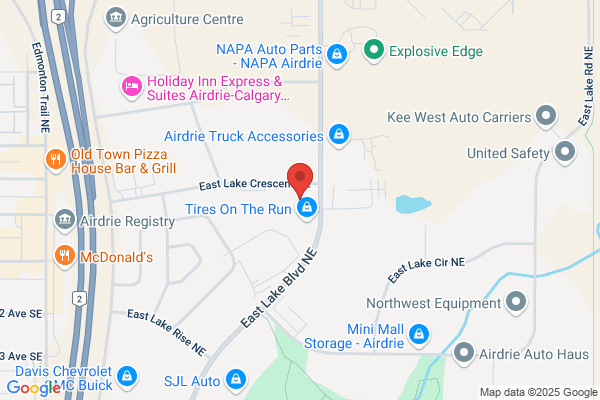Tap the SJL Auto shop marker
Screen dimensions: 600x400
coord(236,380)
